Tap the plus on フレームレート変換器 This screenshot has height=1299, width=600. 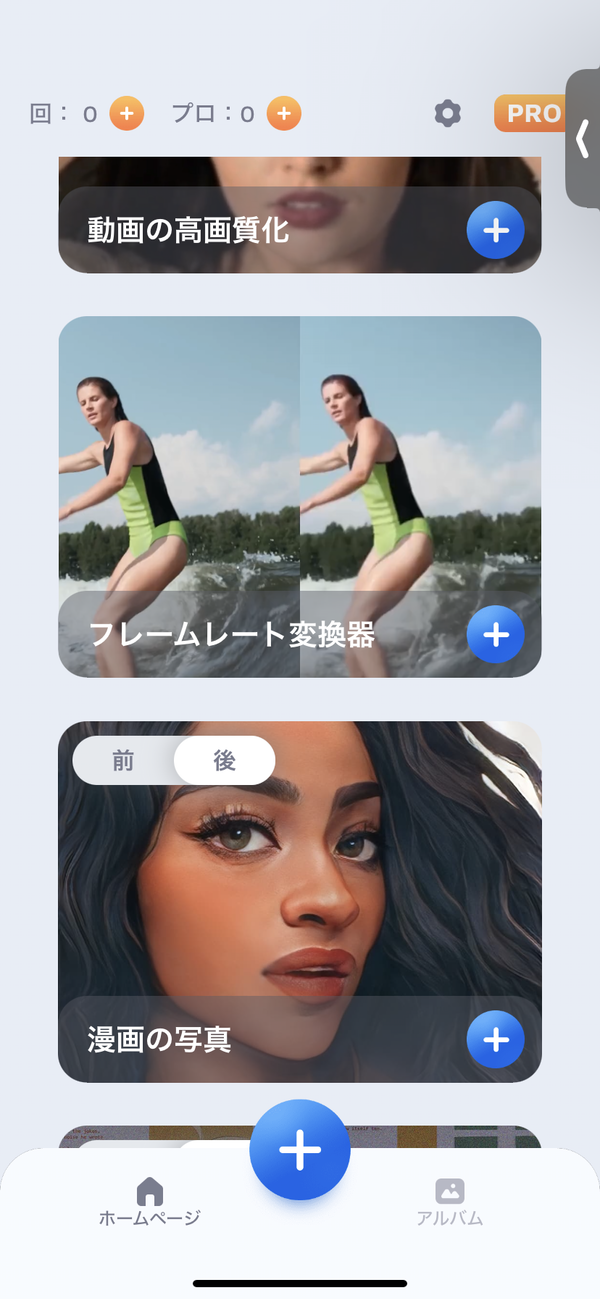(x=496, y=634)
